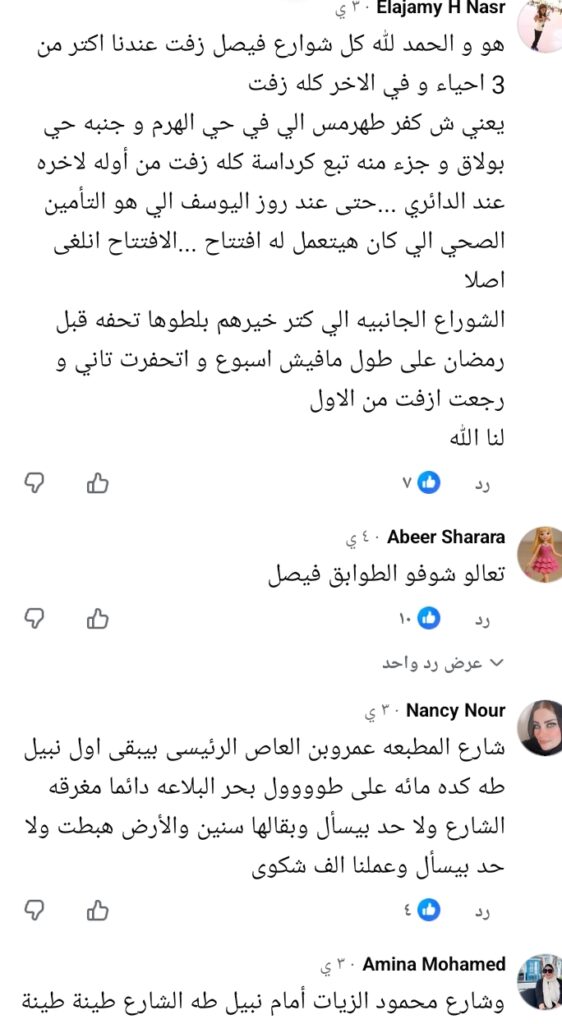Viewport: 562px width, 1024px height.
Task: Like Abeer Sharara's comment
Action: 97,618
